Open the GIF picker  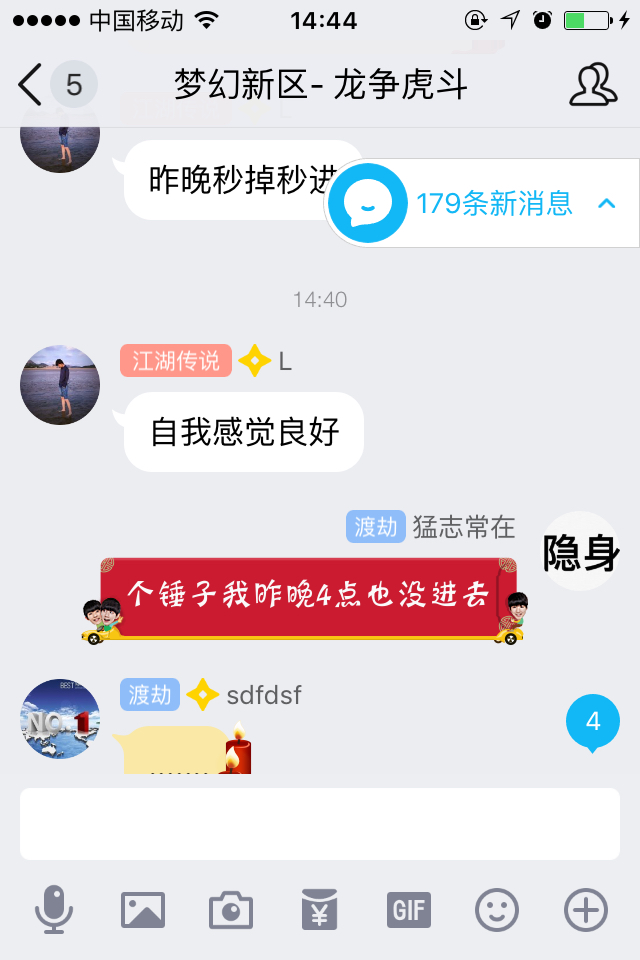tap(408, 910)
